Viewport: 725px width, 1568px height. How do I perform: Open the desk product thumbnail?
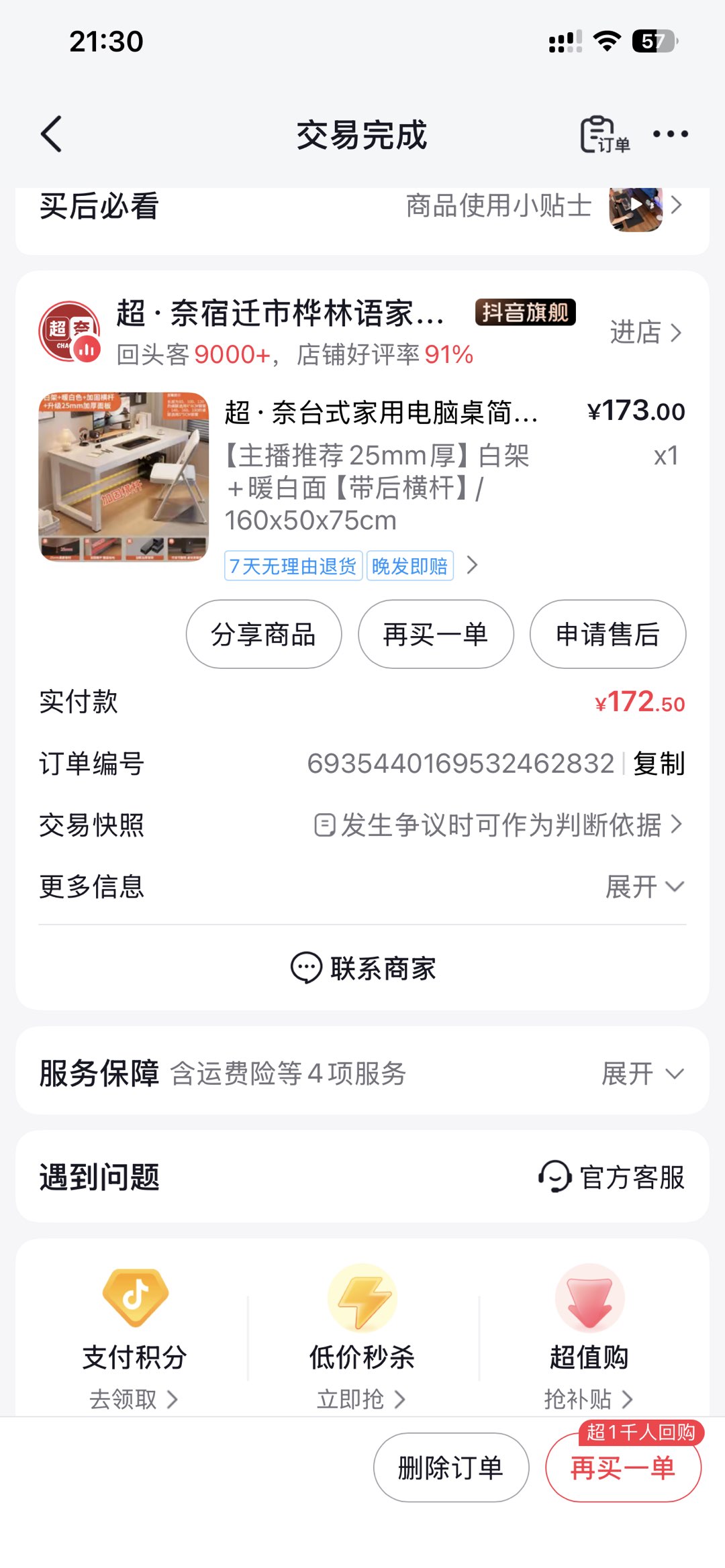[x=124, y=476]
